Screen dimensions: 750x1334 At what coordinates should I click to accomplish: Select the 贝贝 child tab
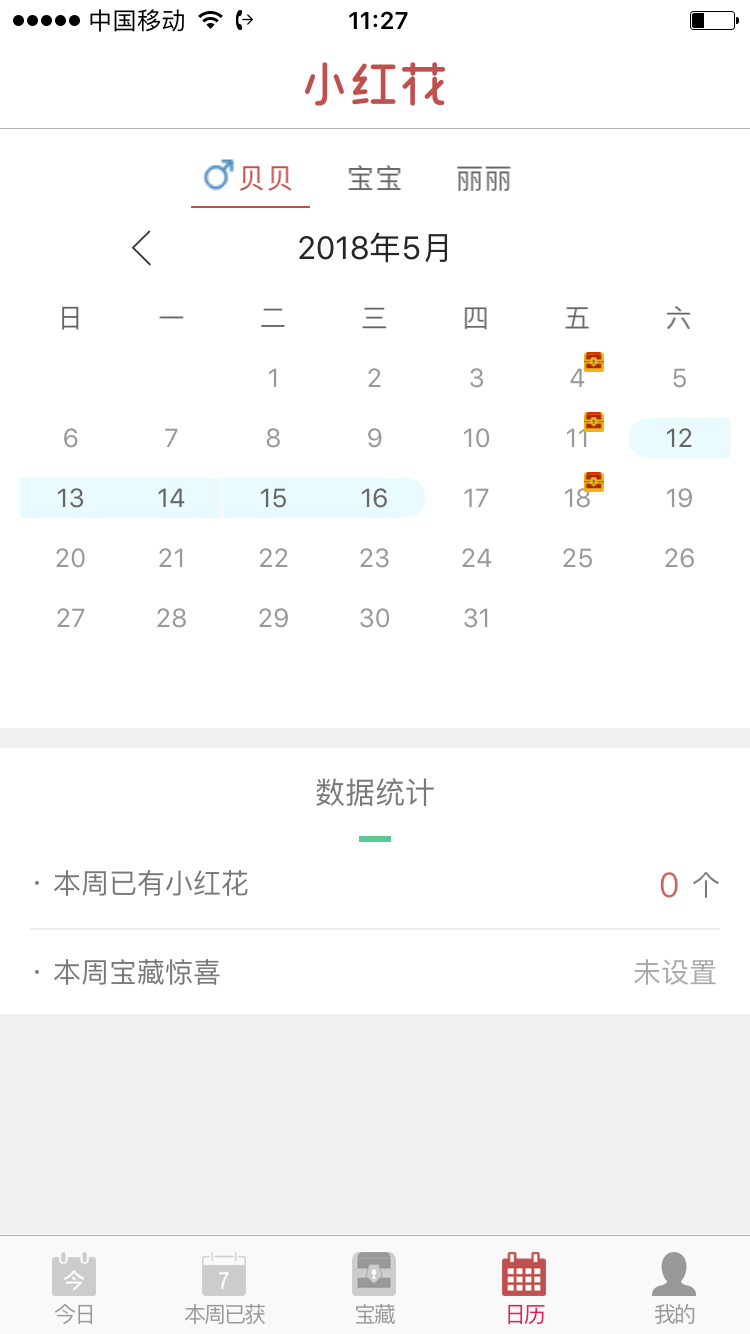pos(250,179)
